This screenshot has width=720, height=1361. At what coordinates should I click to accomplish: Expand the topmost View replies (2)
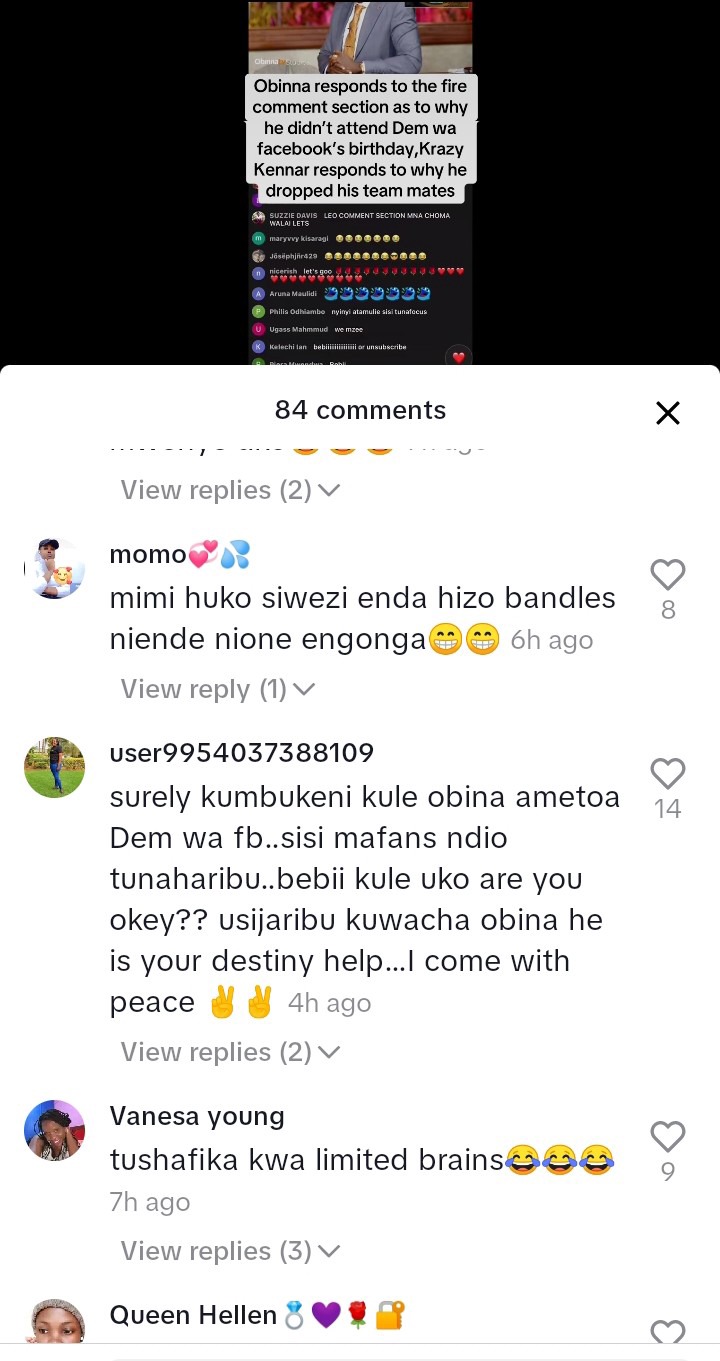230,490
